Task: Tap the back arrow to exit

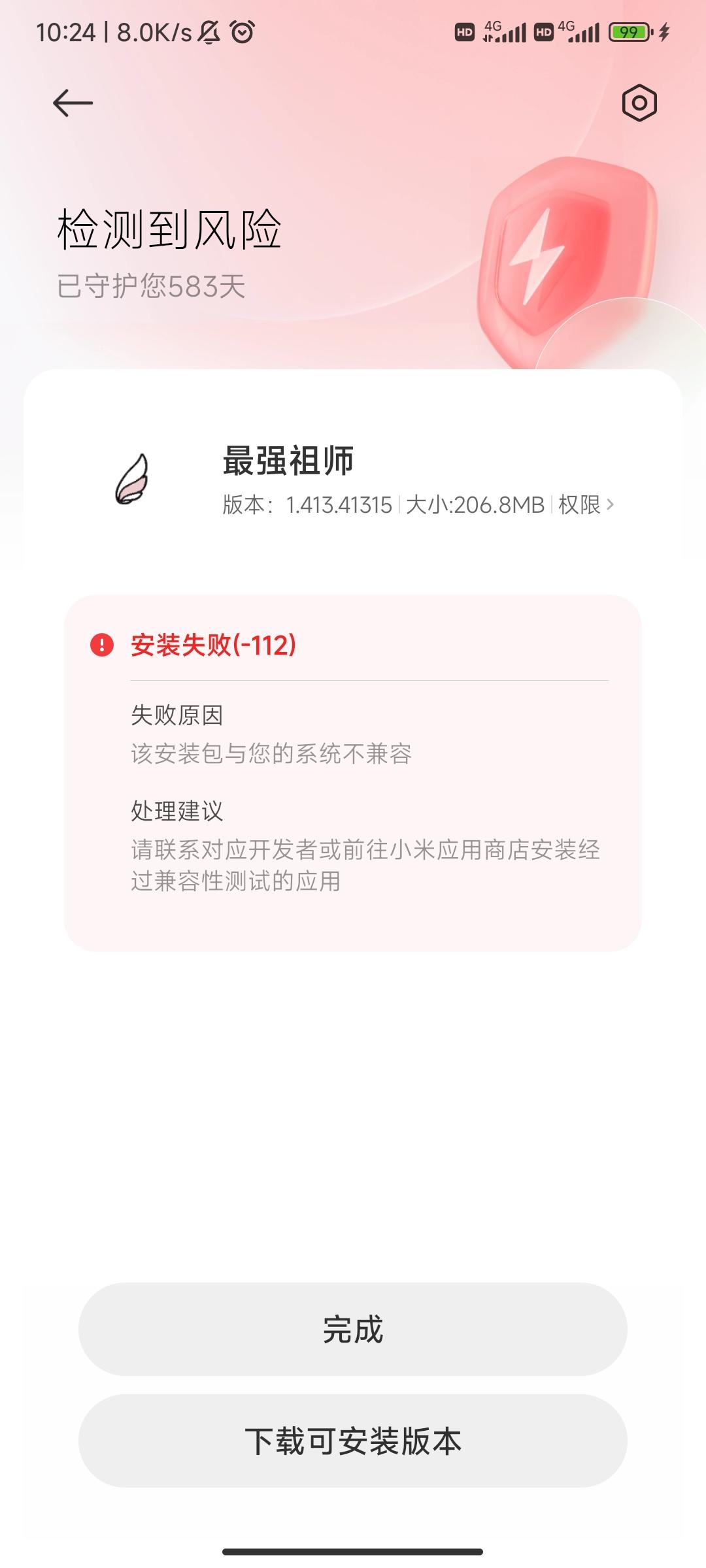Action: [73, 101]
